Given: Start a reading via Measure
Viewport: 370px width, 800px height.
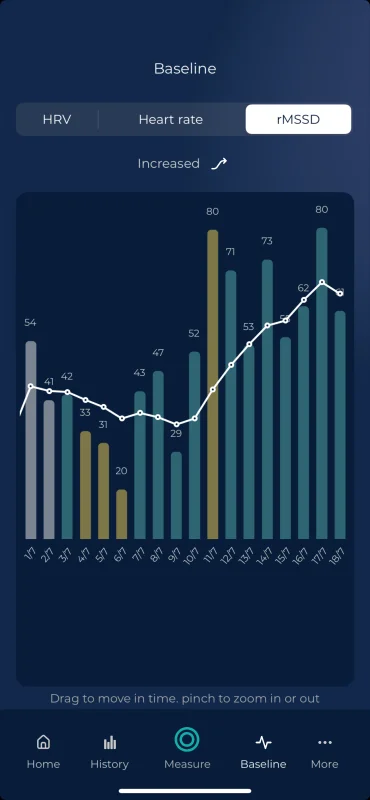Looking at the screenshot, I should click(187, 749).
